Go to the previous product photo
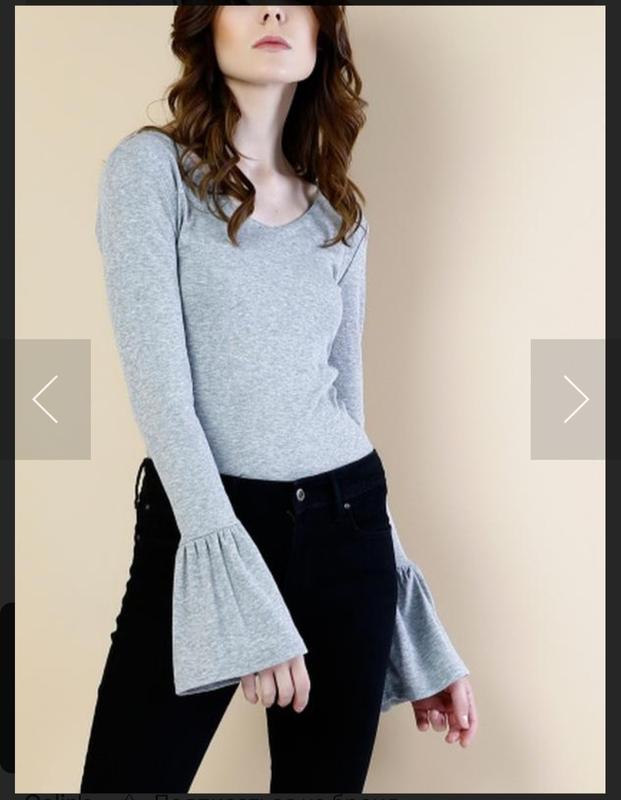 click(x=46, y=399)
